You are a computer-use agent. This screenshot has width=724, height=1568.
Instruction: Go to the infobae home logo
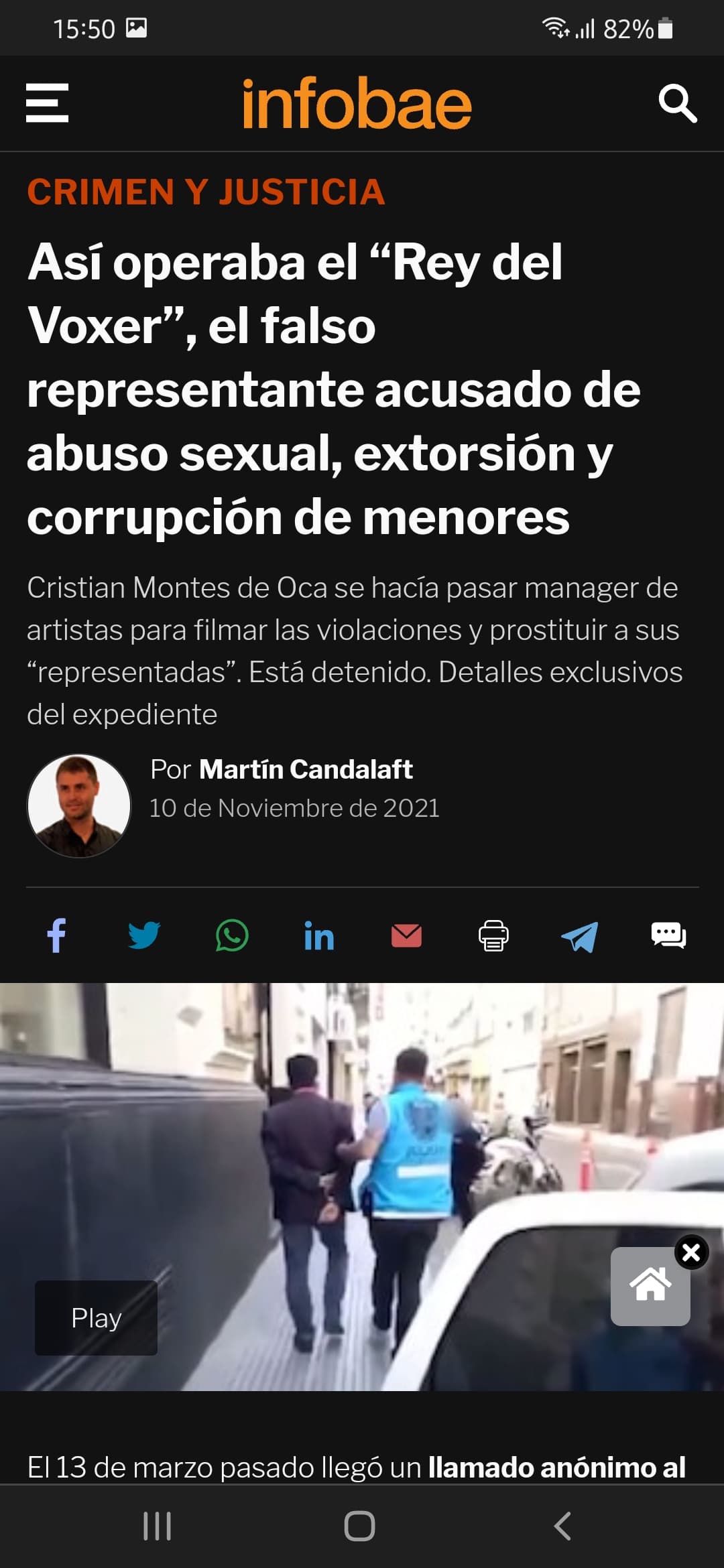[x=357, y=103]
